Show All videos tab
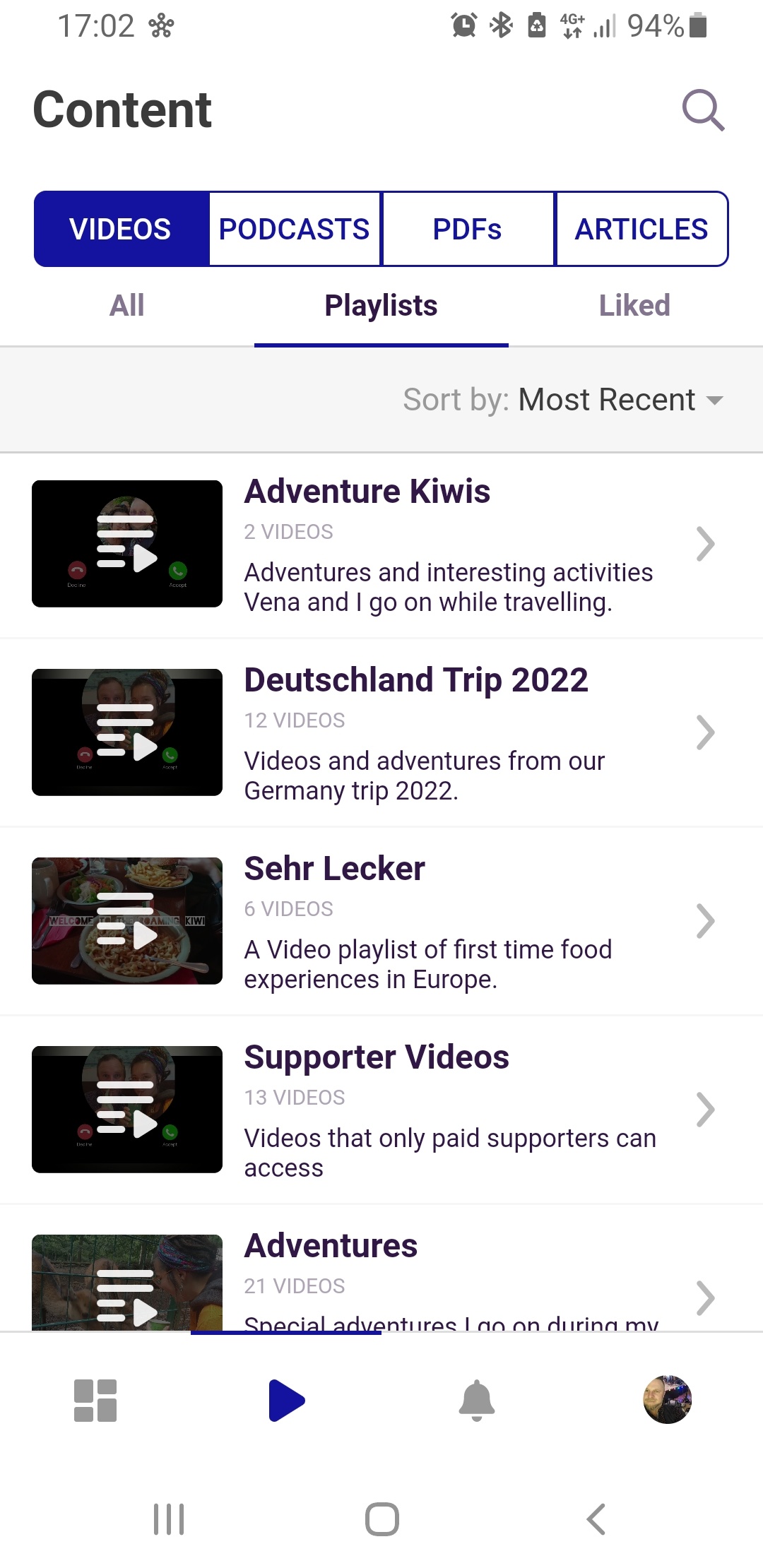Image resolution: width=763 pixels, height=1568 pixels. (x=127, y=306)
